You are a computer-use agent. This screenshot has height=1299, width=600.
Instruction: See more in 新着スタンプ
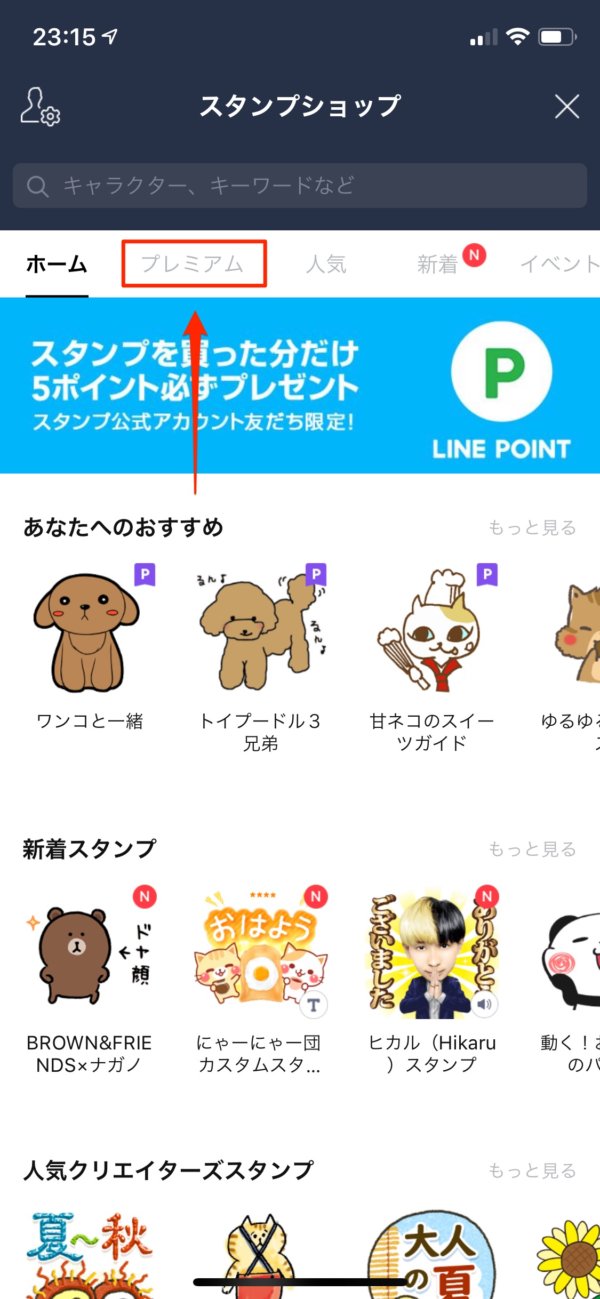[532, 849]
